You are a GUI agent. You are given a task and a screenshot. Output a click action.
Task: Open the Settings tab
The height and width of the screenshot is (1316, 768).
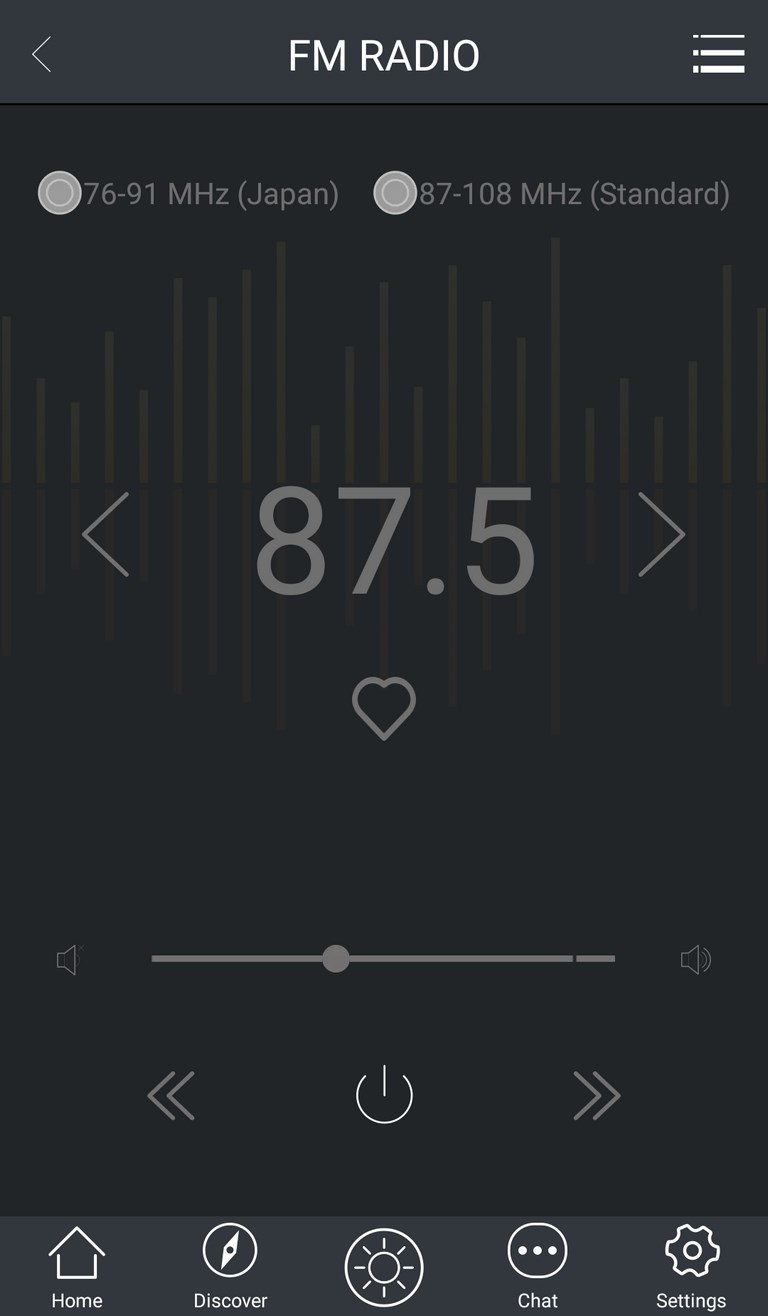[691, 1268]
